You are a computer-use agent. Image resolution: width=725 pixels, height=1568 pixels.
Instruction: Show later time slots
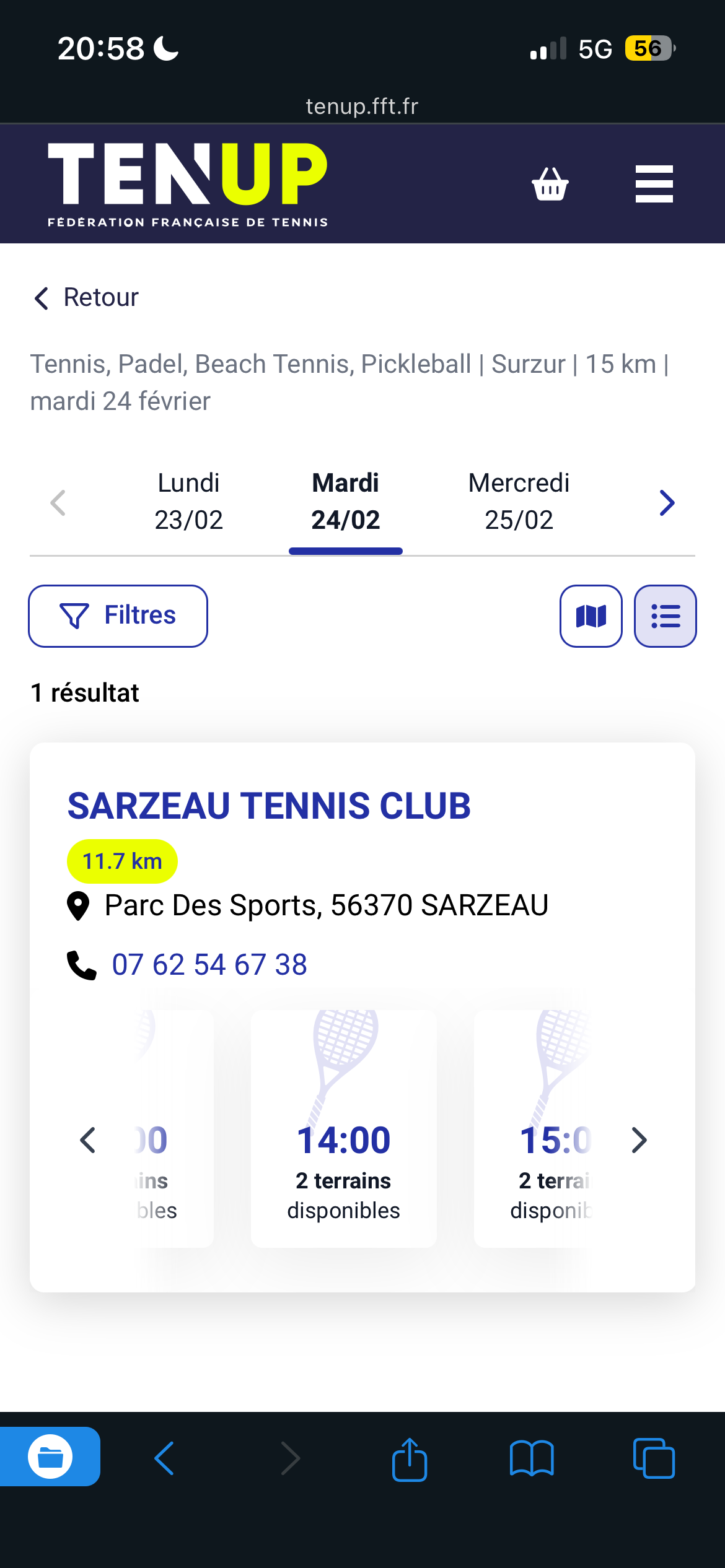pyautogui.click(x=639, y=1140)
